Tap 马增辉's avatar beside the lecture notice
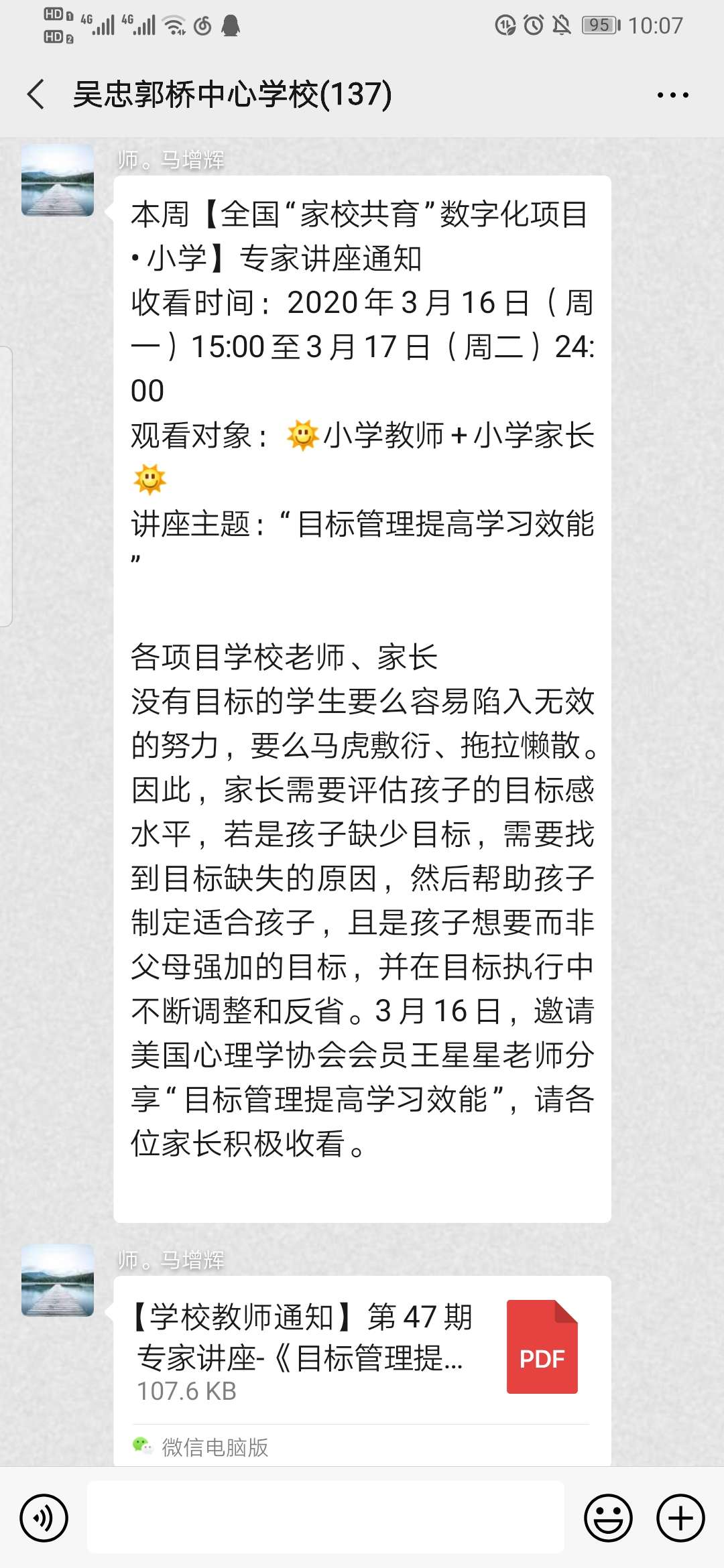 [58, 180]
